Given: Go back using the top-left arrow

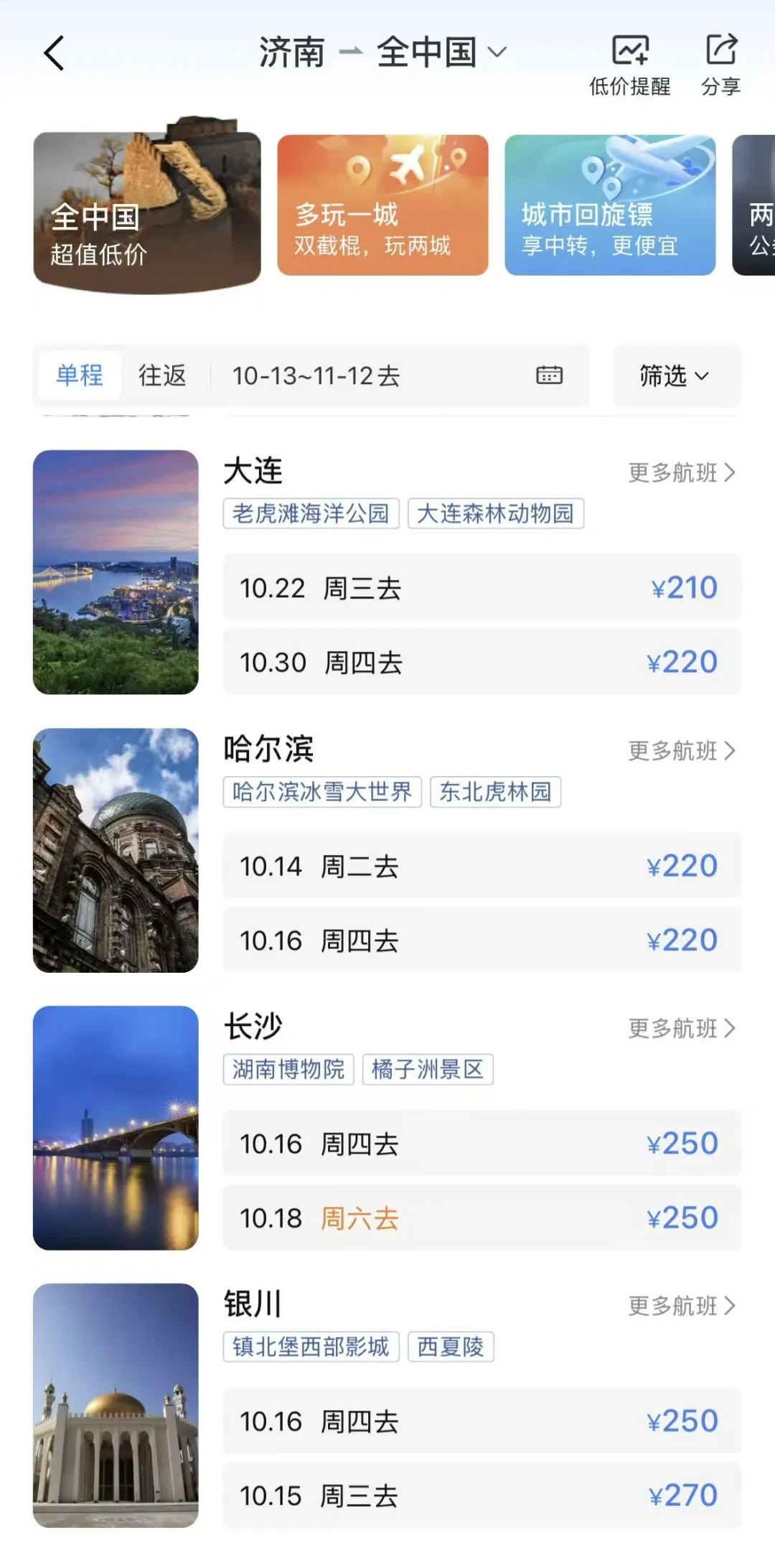Looking at the screenshot, I should pyautogui.click(x=55, y=54).
